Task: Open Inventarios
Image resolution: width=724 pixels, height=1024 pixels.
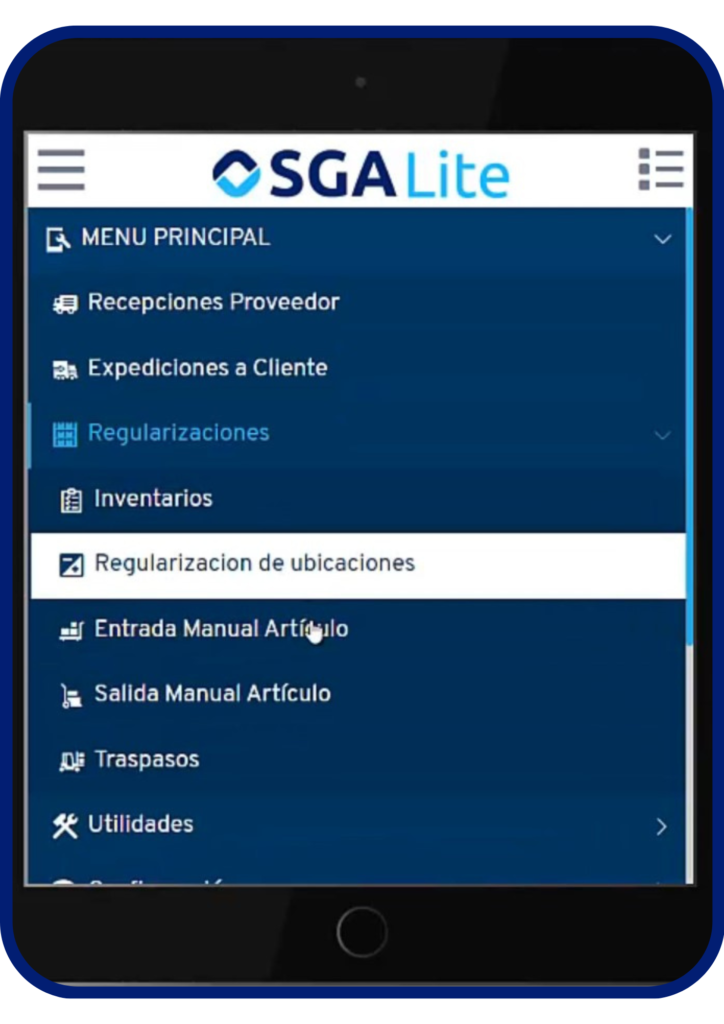Action: [153, 498]
